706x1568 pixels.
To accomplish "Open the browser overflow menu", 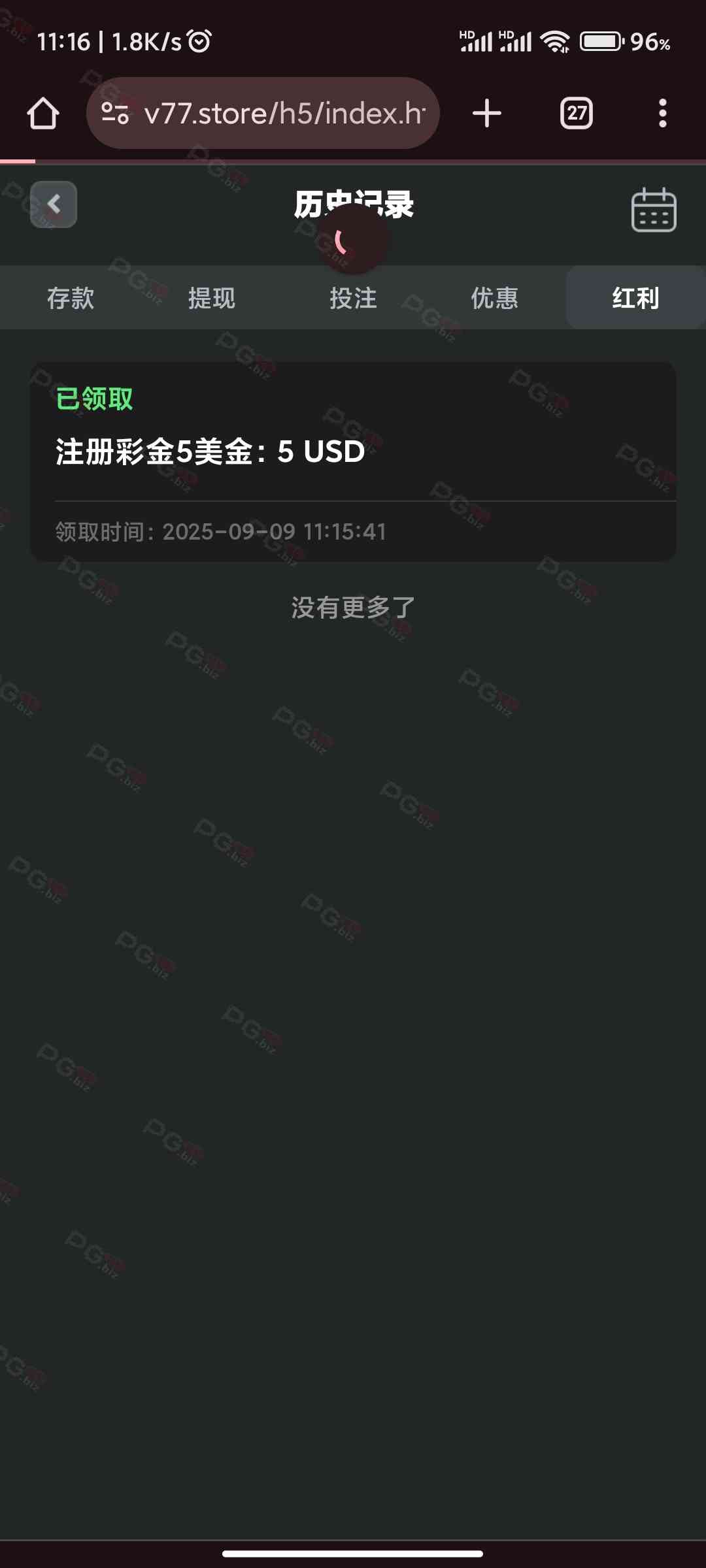I will pyautogui.click(x=663, y=114).
